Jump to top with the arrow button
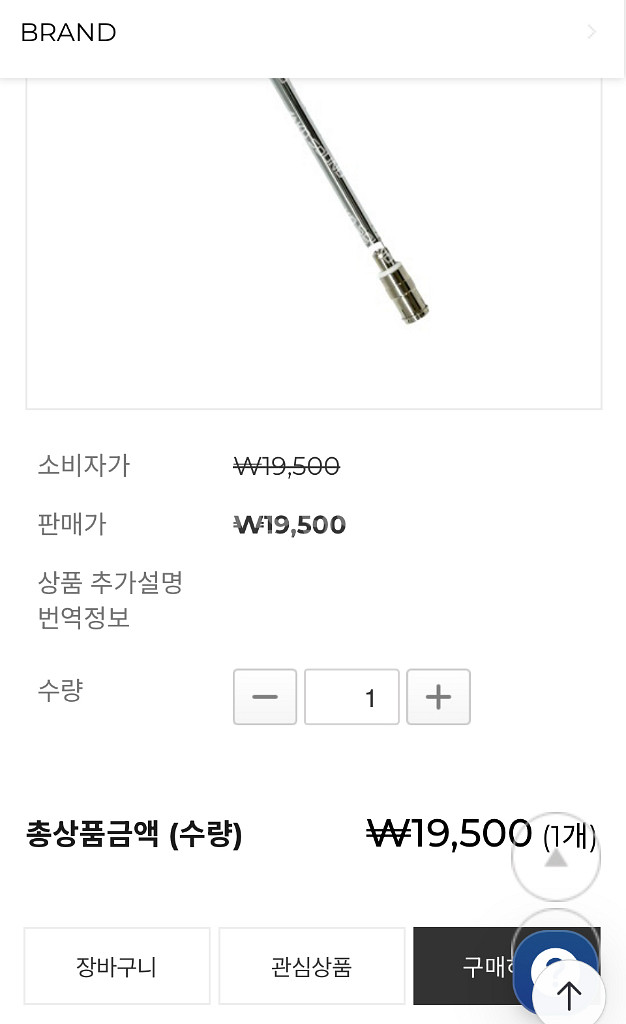This screenshot has width=626, height=1024. [569, 995]
